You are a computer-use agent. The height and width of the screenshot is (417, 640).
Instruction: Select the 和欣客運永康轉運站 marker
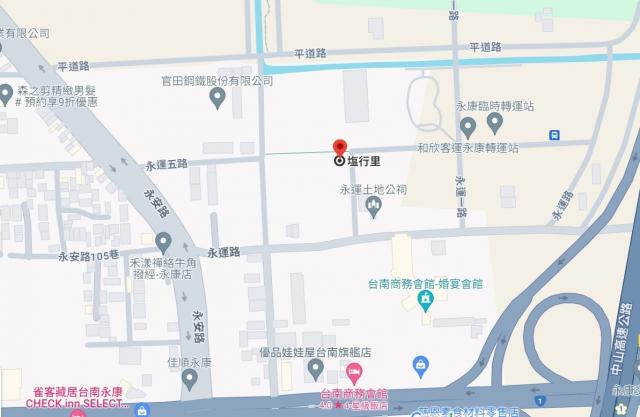pyautogui.click(x=468, y=126)
